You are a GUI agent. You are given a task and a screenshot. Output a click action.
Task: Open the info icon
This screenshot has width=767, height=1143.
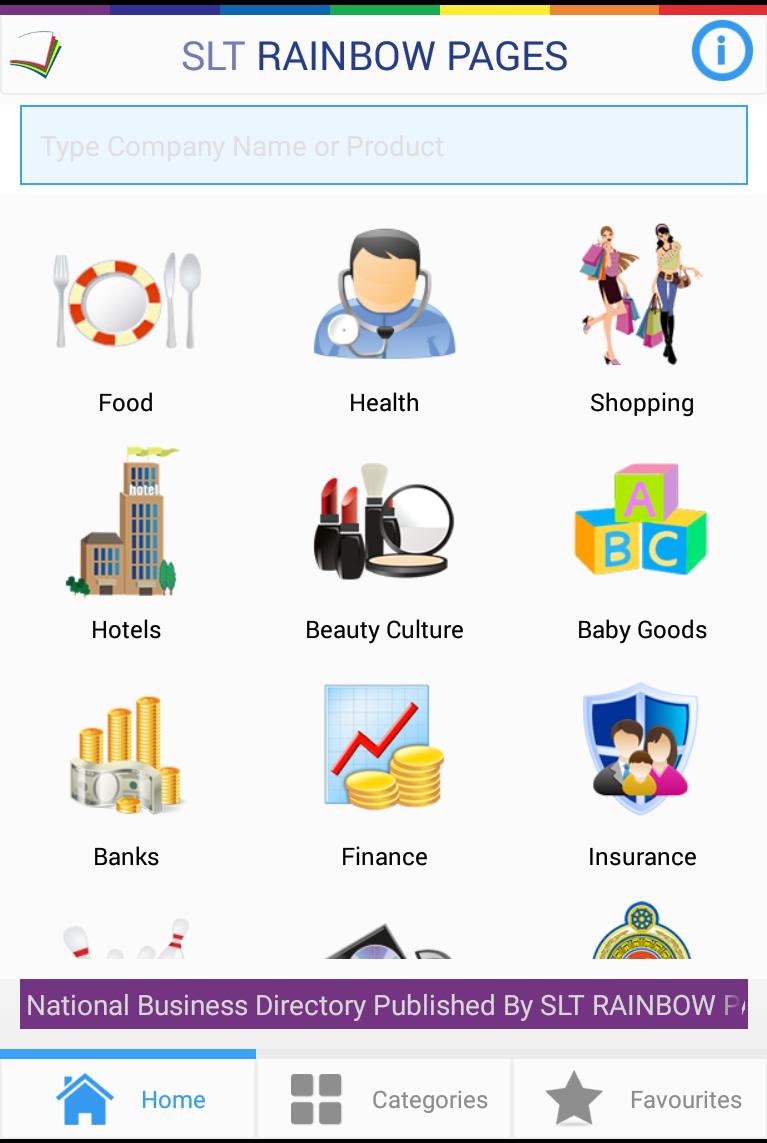click(x=721, y=49)
